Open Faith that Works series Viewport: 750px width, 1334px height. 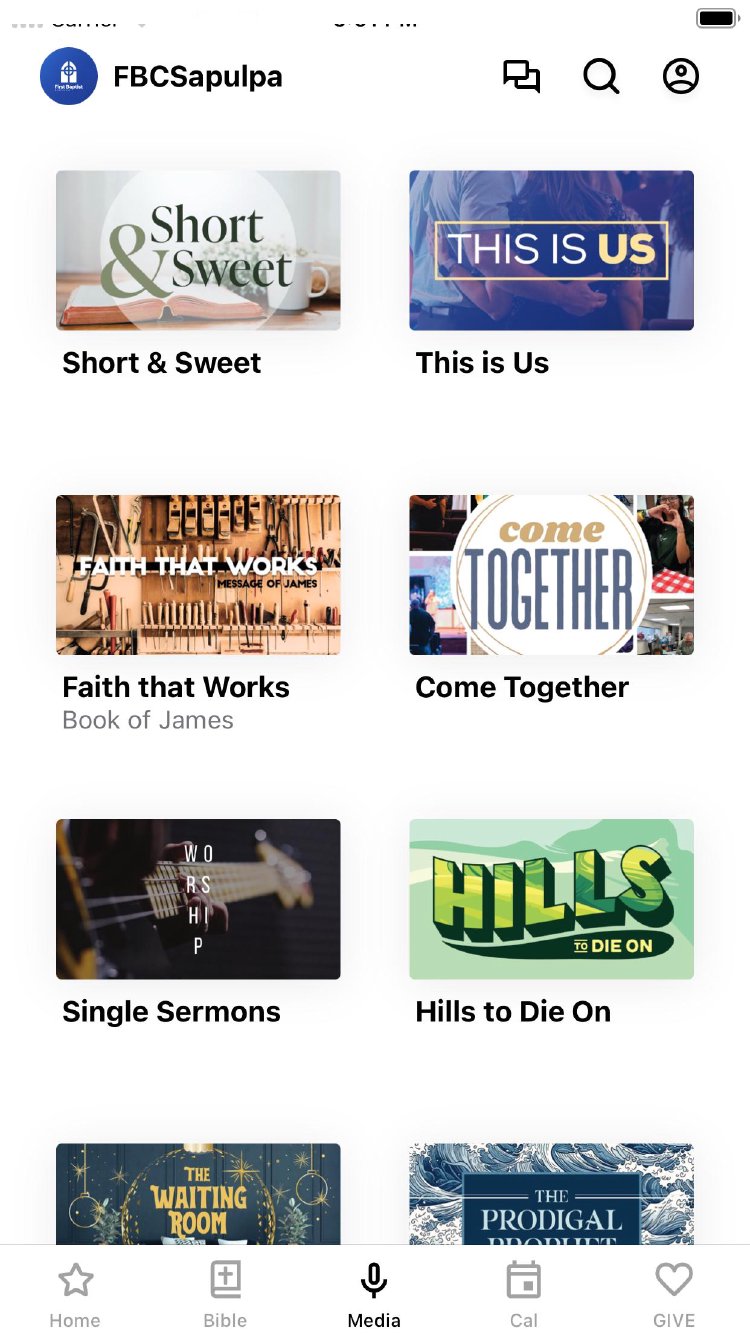pos(198,575)
